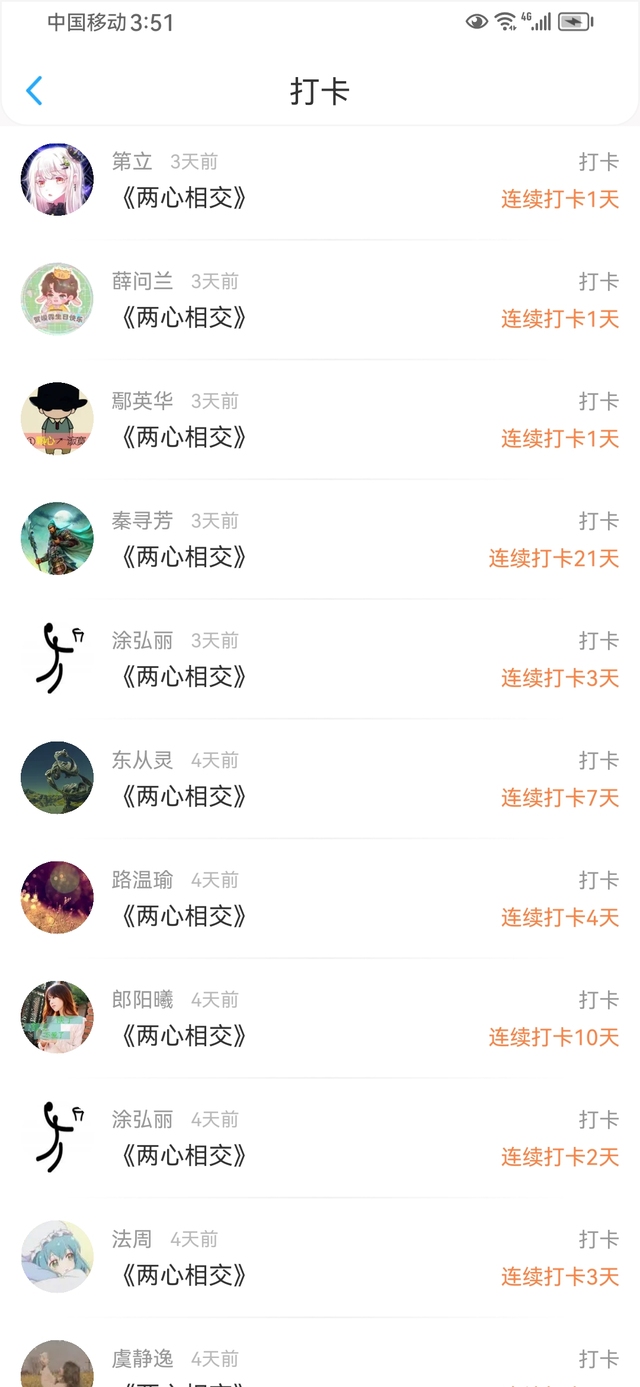Go back using the top-left arrow
The width and height of the screenshot is (640, 1387).
[34, 91]
